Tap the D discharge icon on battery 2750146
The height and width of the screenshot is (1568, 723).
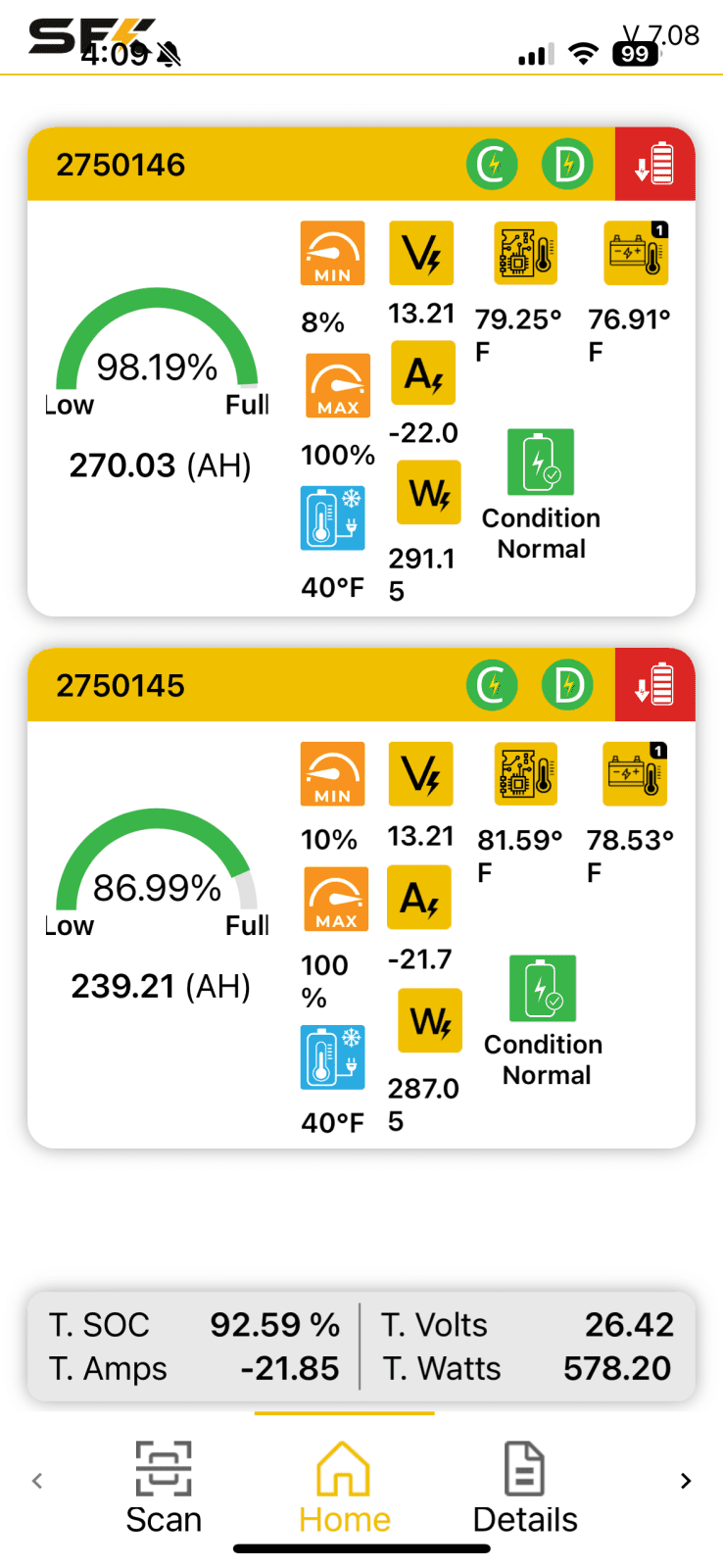[x=568, y=164]
